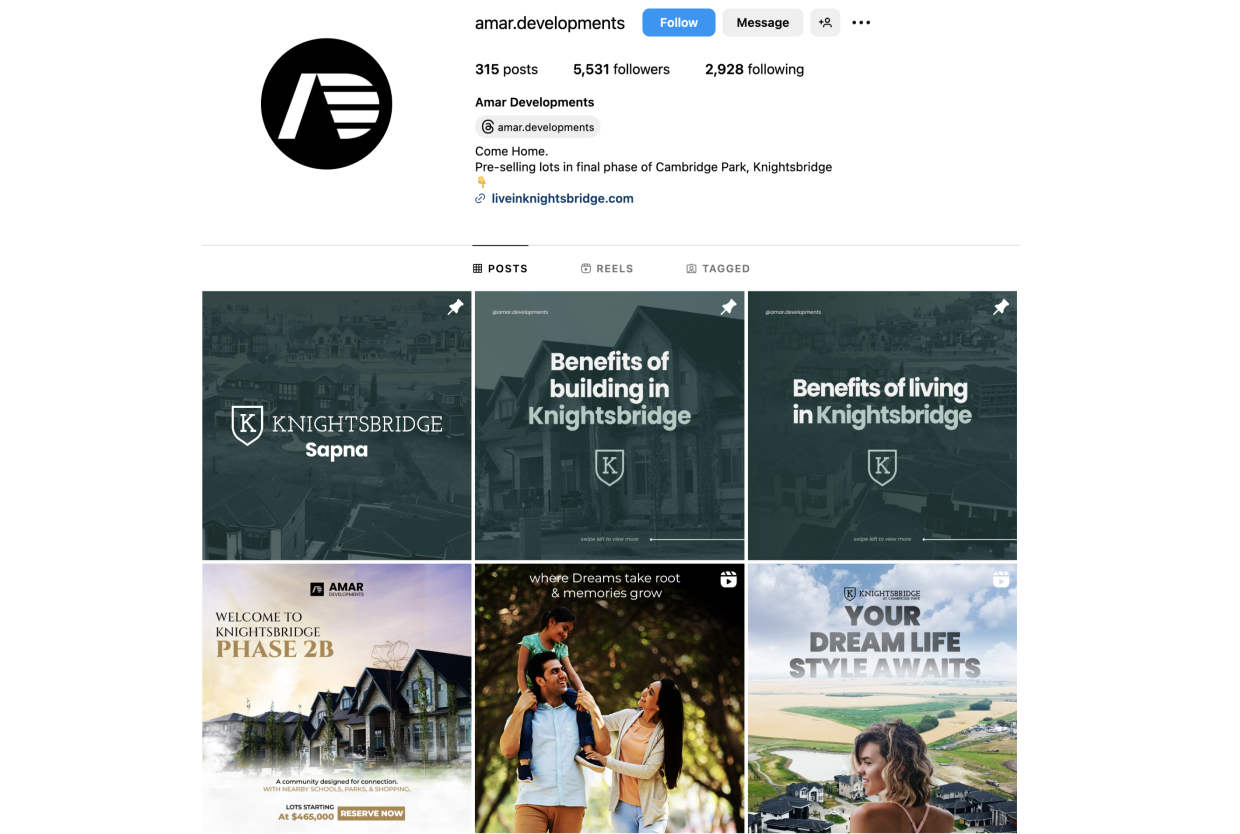View the 2,928 following list
This screenshot has height=834, width=1240.
pos(754,69)
